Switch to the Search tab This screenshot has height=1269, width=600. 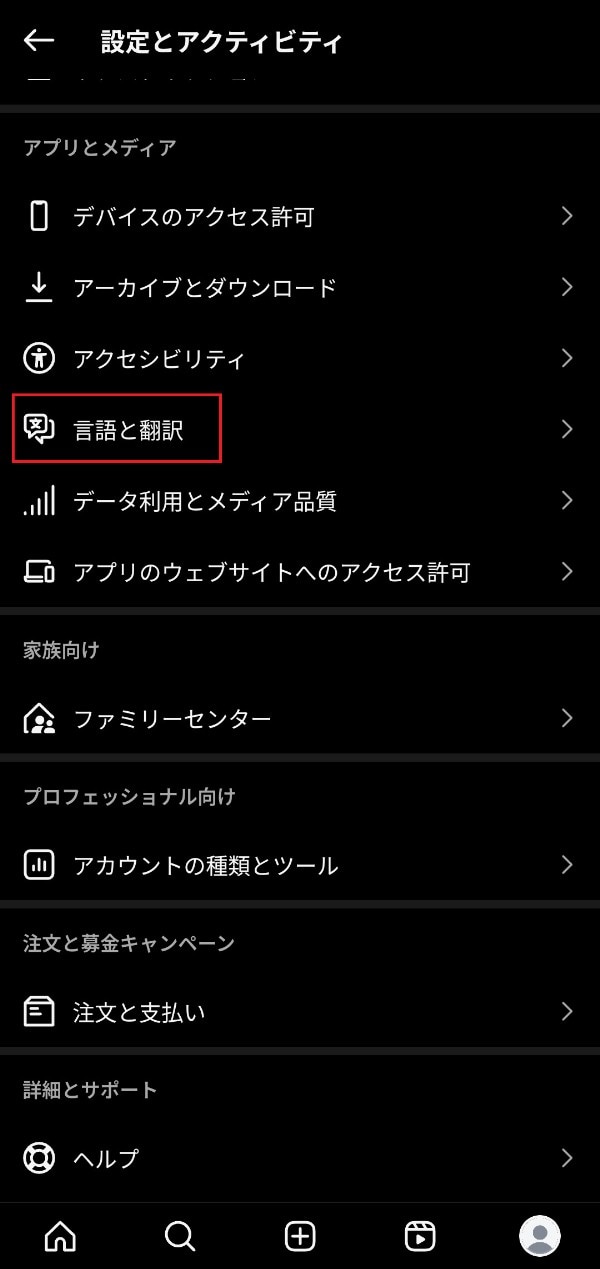(180, 1237)
